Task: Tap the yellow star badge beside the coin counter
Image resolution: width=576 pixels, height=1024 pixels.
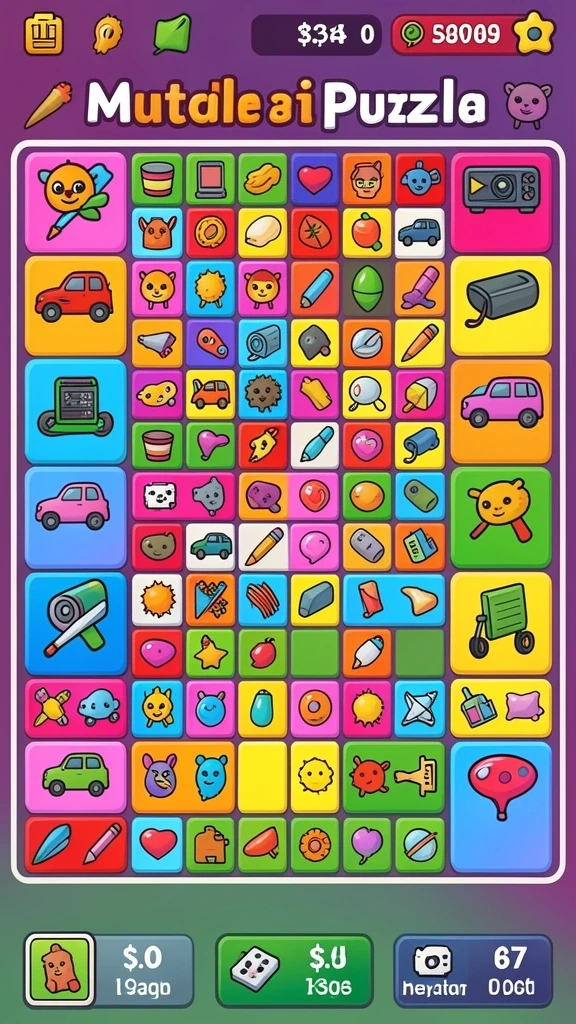Action: pos(534,33)
